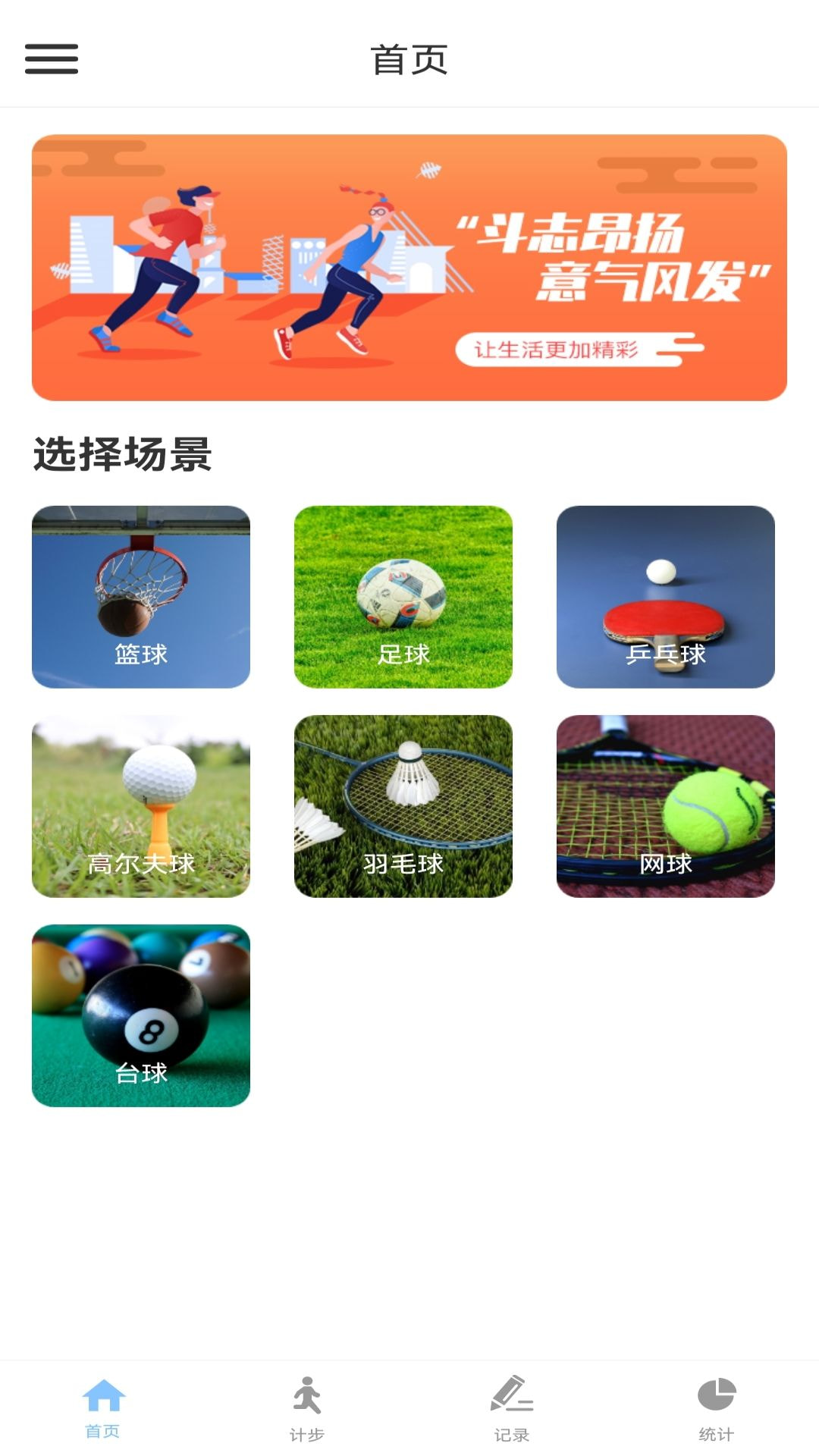Select the 羽毛球 badminton card
The image size is (819, 1456).
[403, 806]
